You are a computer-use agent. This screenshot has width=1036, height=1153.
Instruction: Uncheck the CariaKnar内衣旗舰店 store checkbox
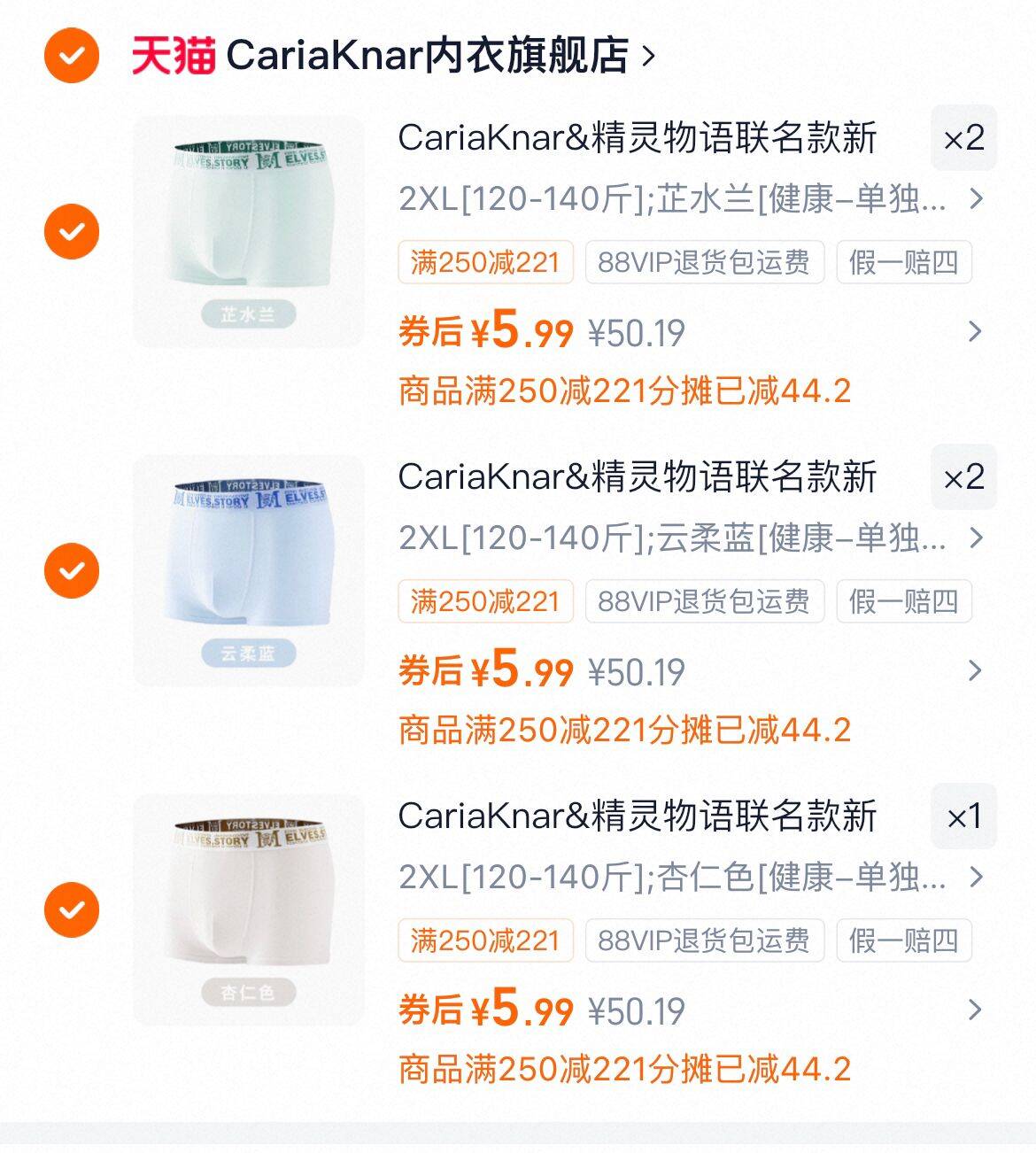click(x=72, y=56)
